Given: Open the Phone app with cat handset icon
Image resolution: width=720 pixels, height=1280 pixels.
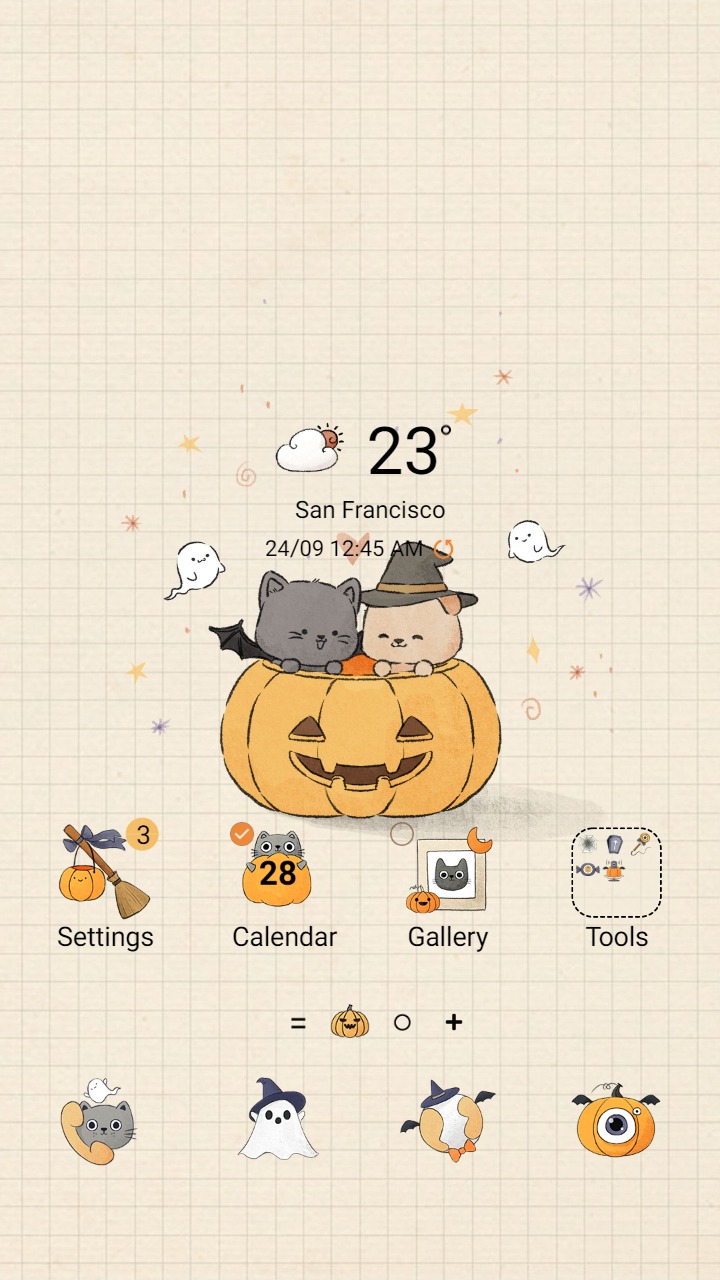Looking at the screenshot, I should pos(101,1120).
